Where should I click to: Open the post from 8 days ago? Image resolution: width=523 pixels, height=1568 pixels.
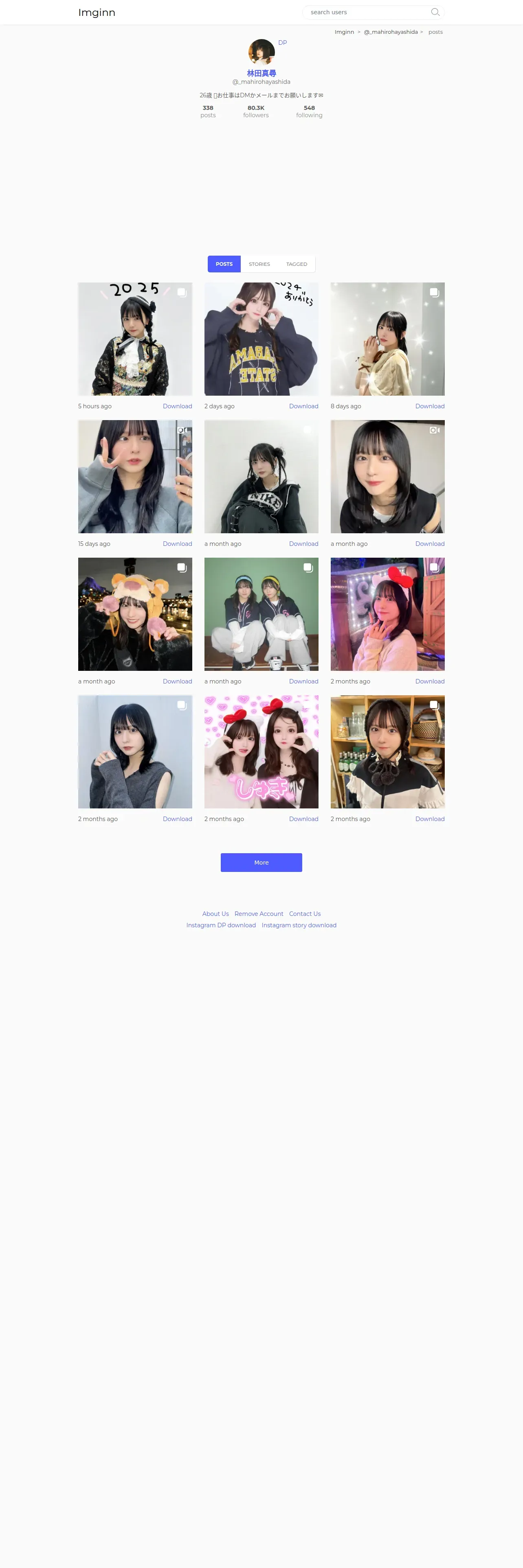click(387, 339)
